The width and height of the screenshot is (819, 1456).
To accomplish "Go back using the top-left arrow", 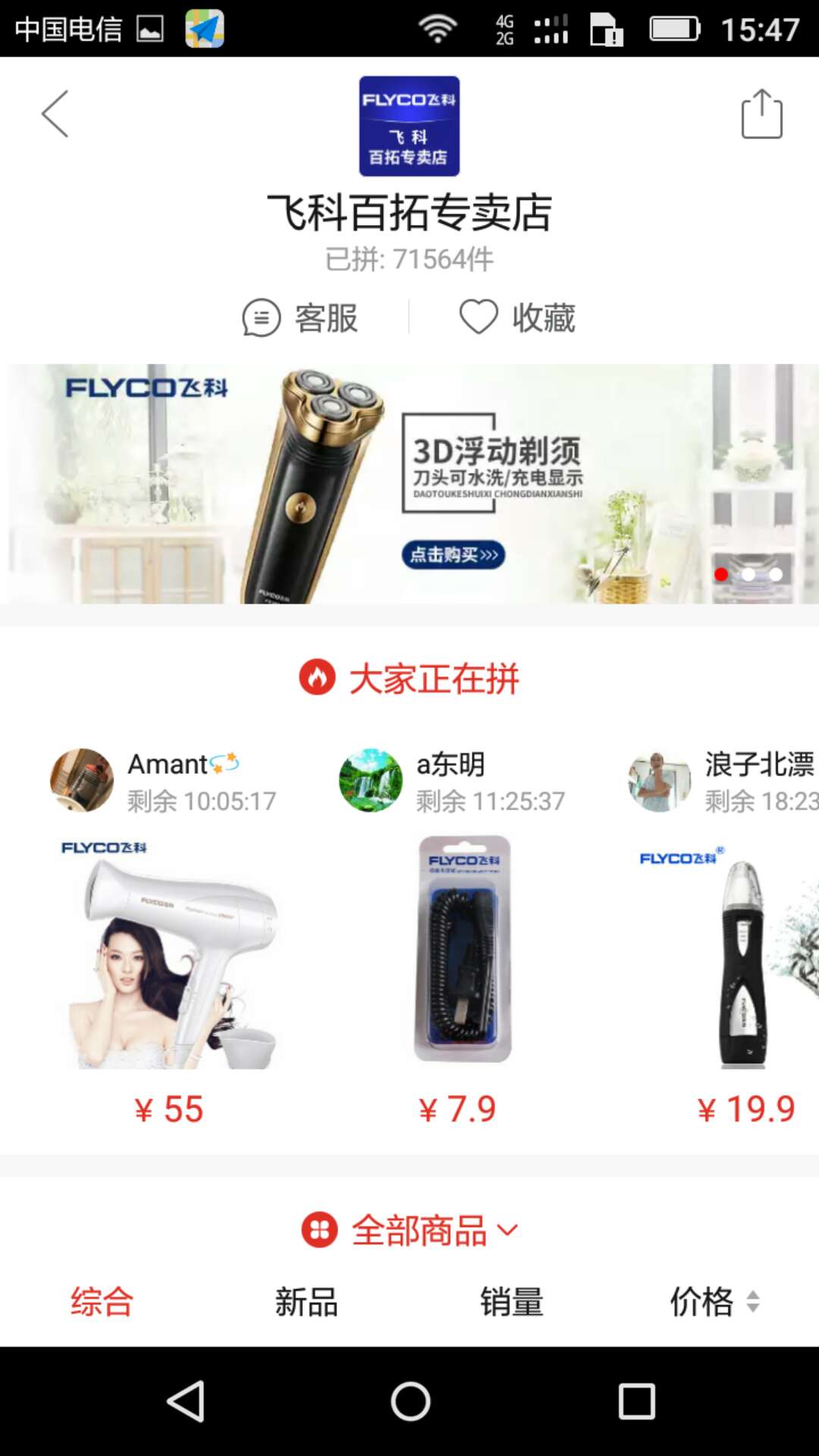I will 55,114.
